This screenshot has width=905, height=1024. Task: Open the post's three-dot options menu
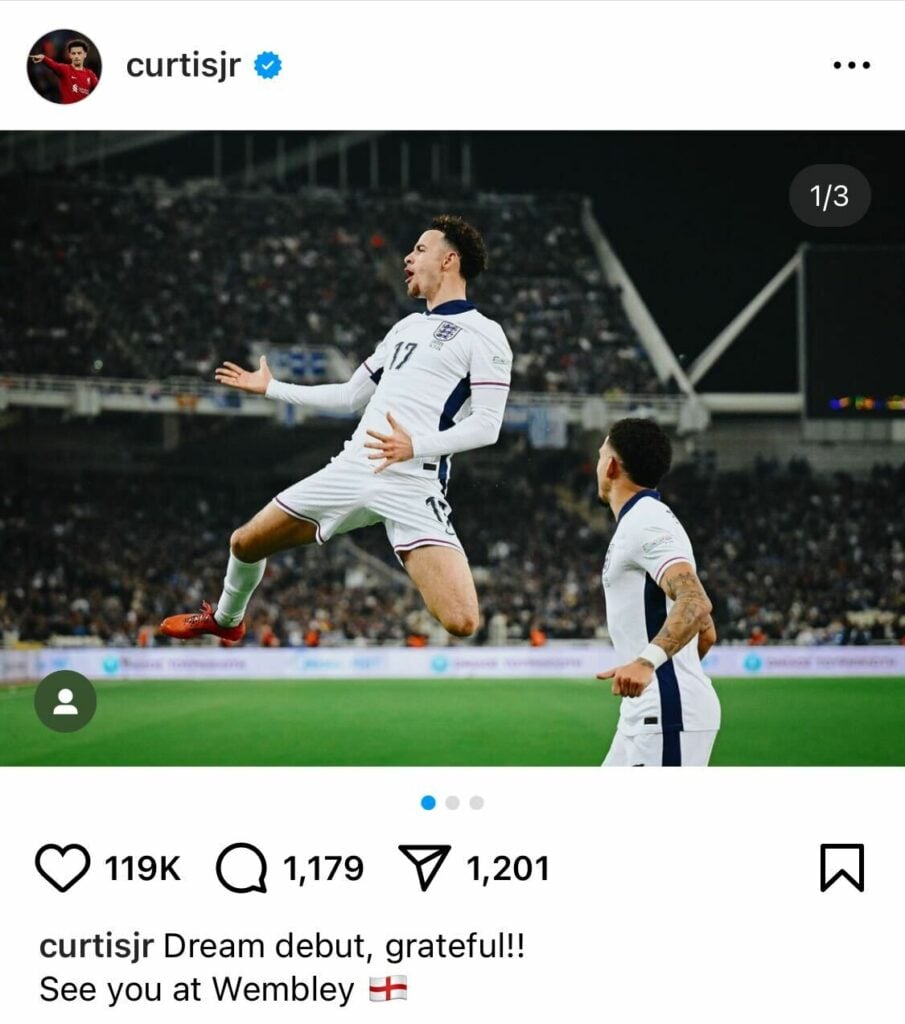coord(851,66)
